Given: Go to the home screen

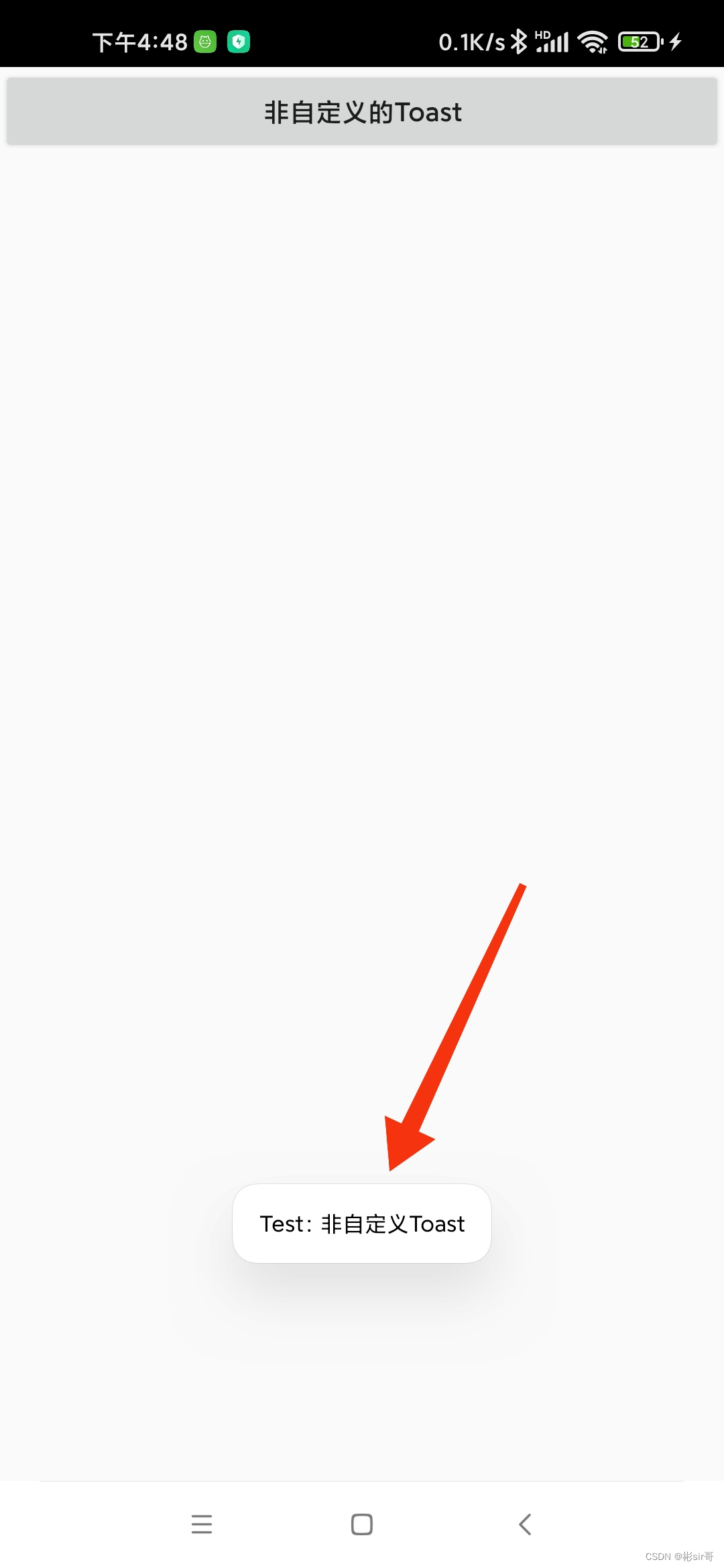Looking at the screenshot, I should pos(362,1524).
